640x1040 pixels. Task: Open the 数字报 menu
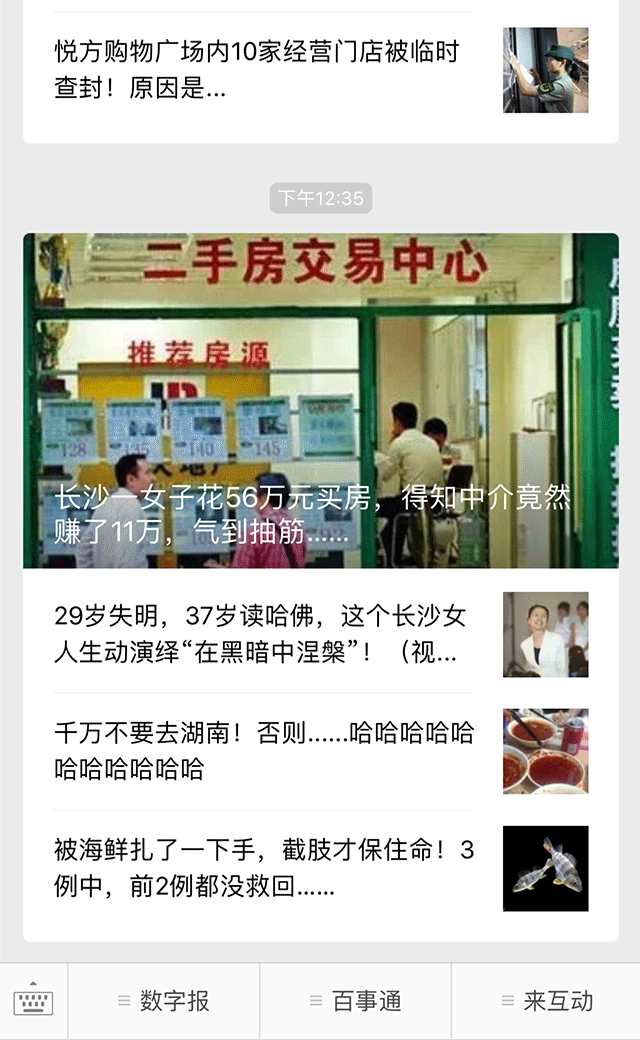coord(164,1001)
